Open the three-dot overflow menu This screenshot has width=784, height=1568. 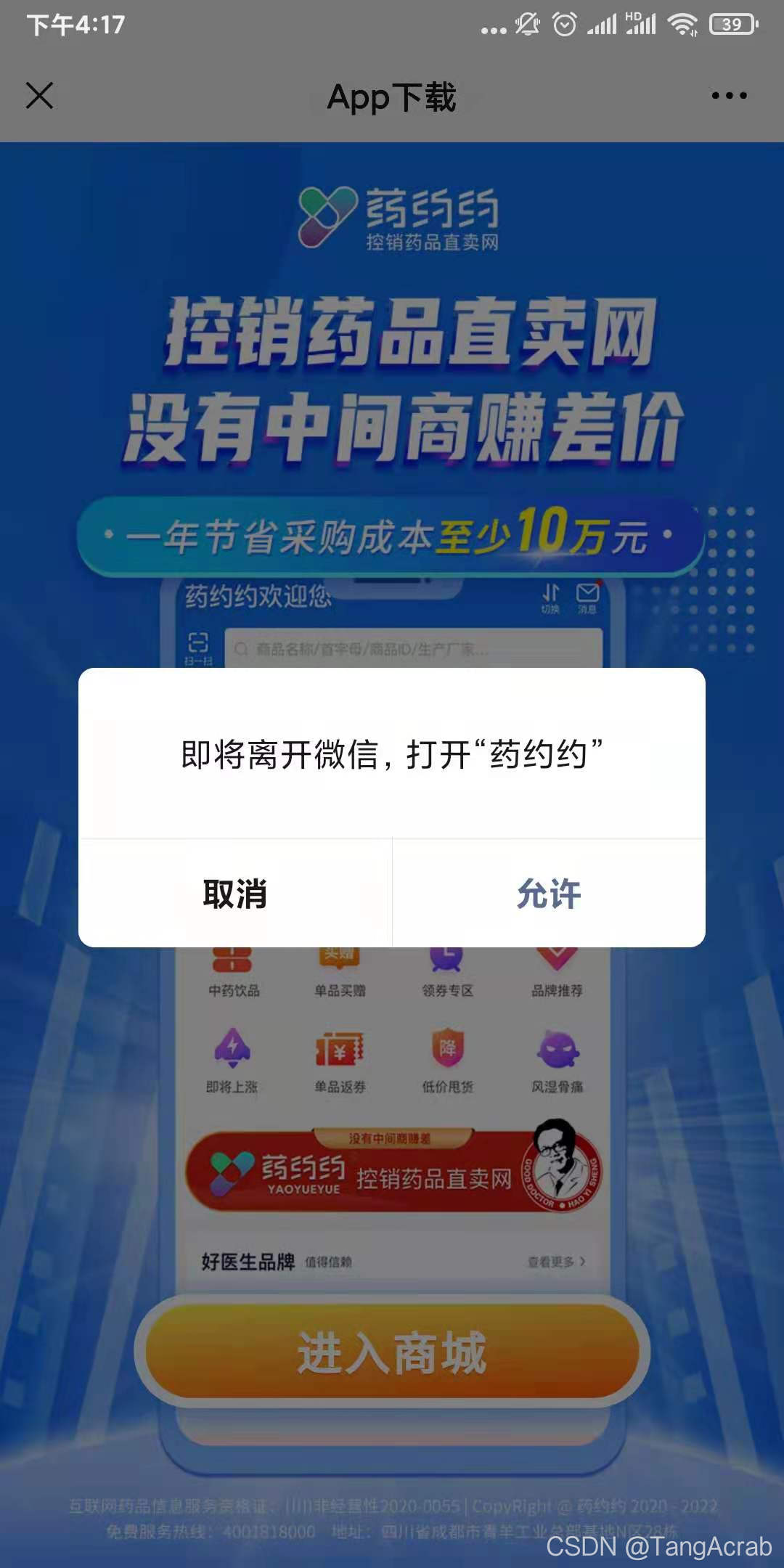(729, 96)
